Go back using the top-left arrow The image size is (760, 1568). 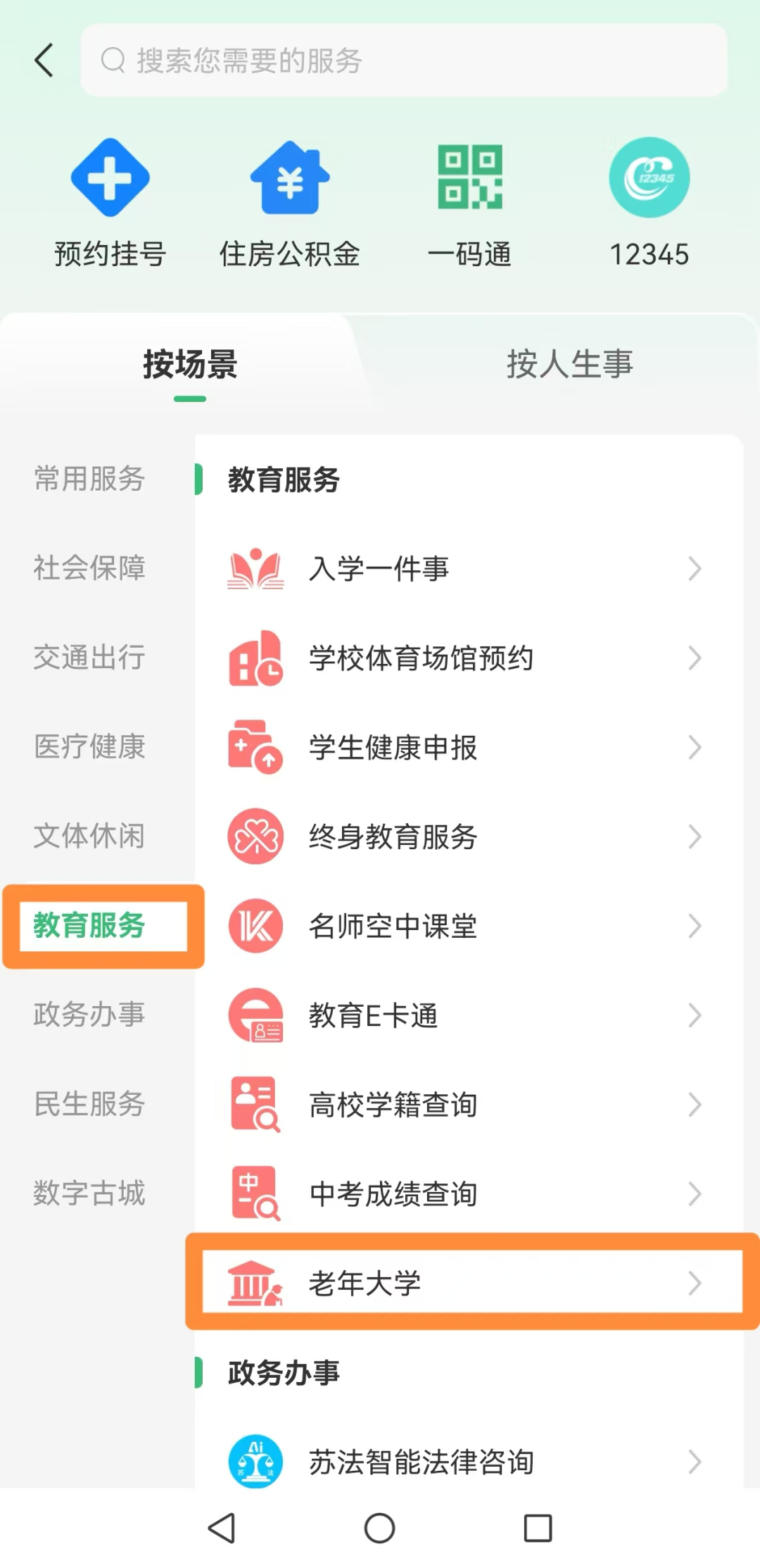coord(44,61)
